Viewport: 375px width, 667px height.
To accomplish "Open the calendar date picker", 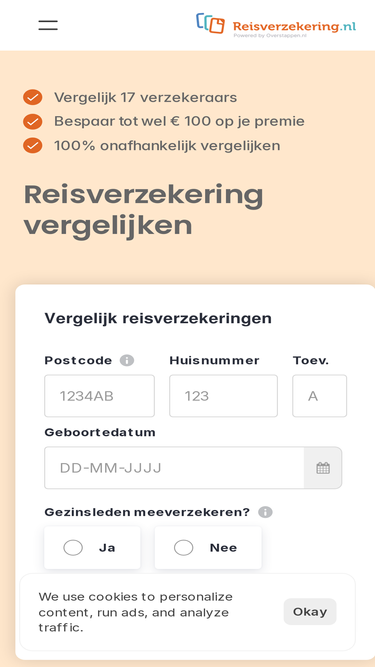I will click(x=323, y=468).
